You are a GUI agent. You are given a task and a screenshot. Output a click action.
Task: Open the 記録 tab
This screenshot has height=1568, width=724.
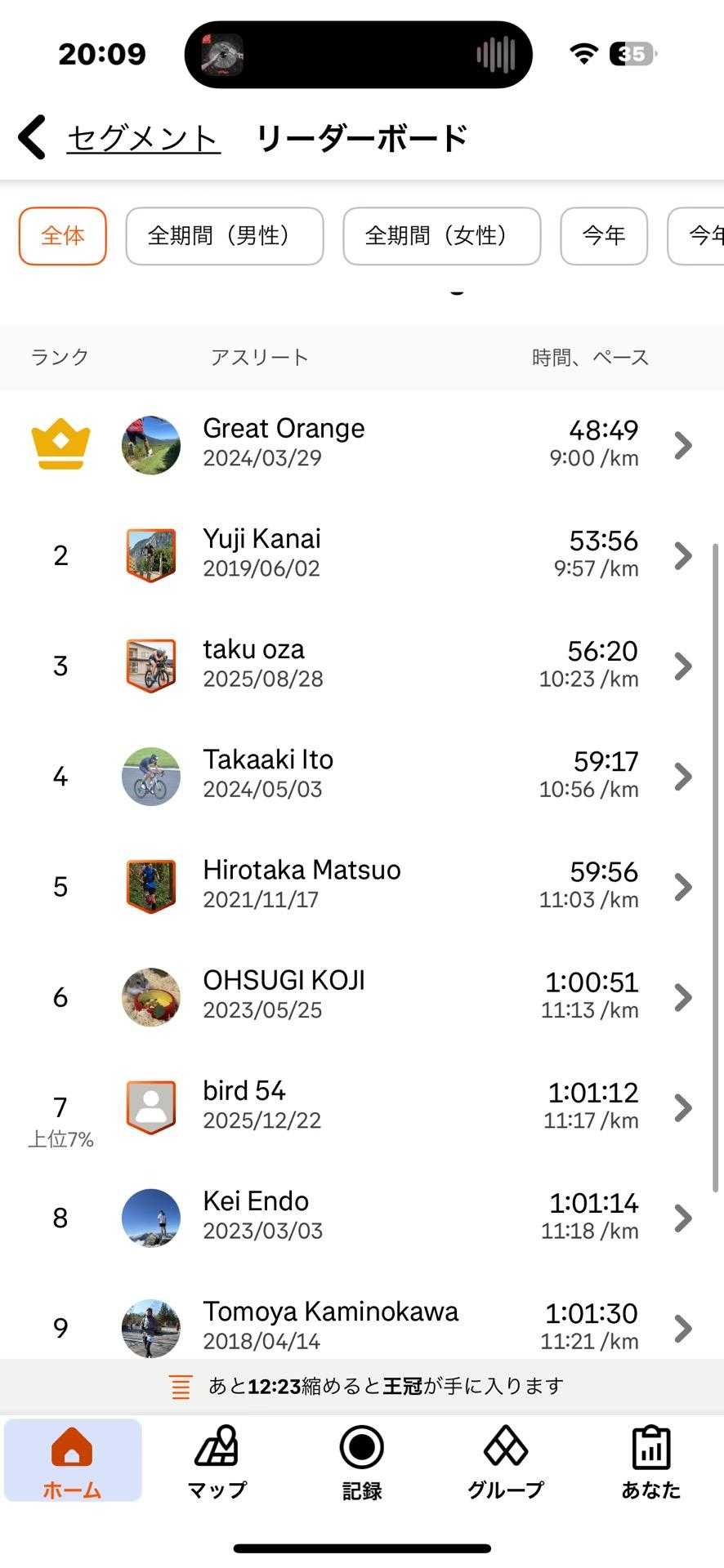pos(362,1463)
